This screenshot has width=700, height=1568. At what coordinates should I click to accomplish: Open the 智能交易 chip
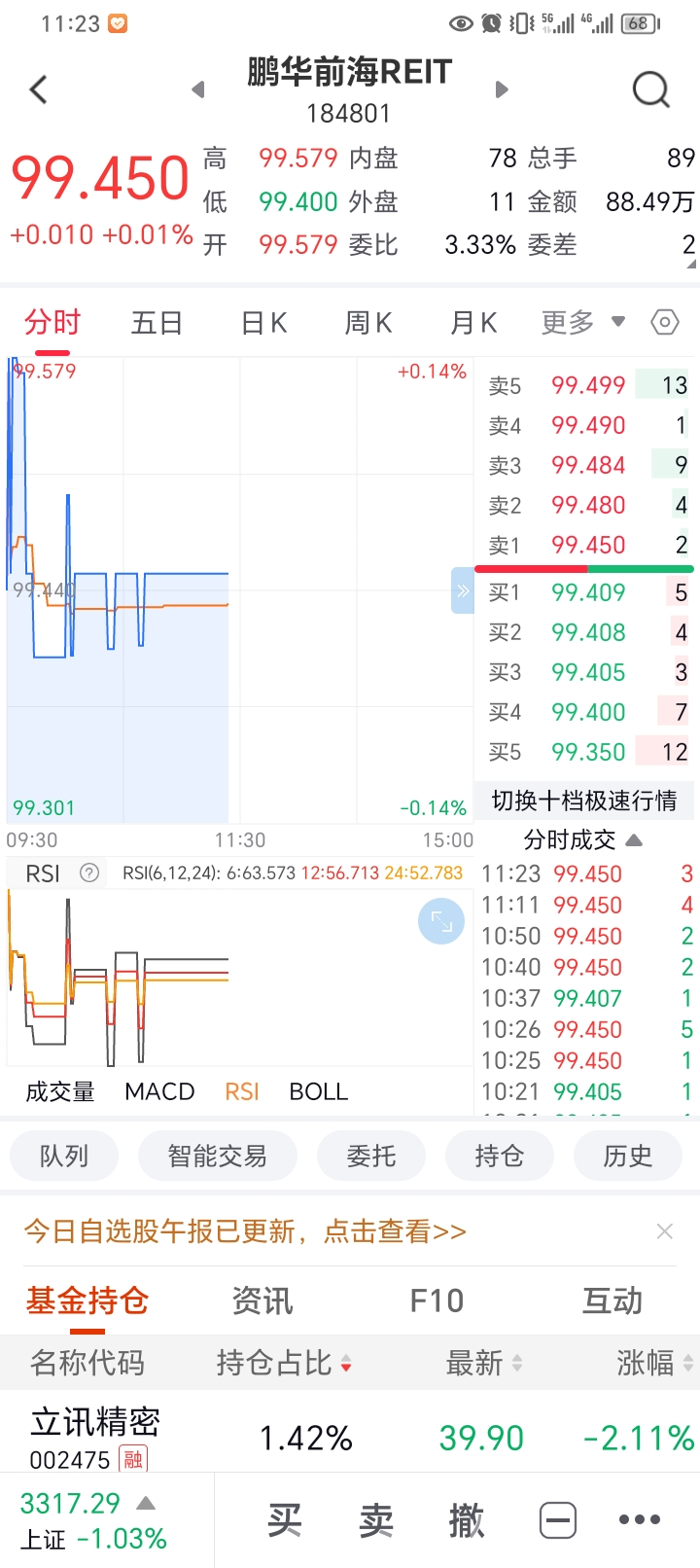pos(217,1156)
